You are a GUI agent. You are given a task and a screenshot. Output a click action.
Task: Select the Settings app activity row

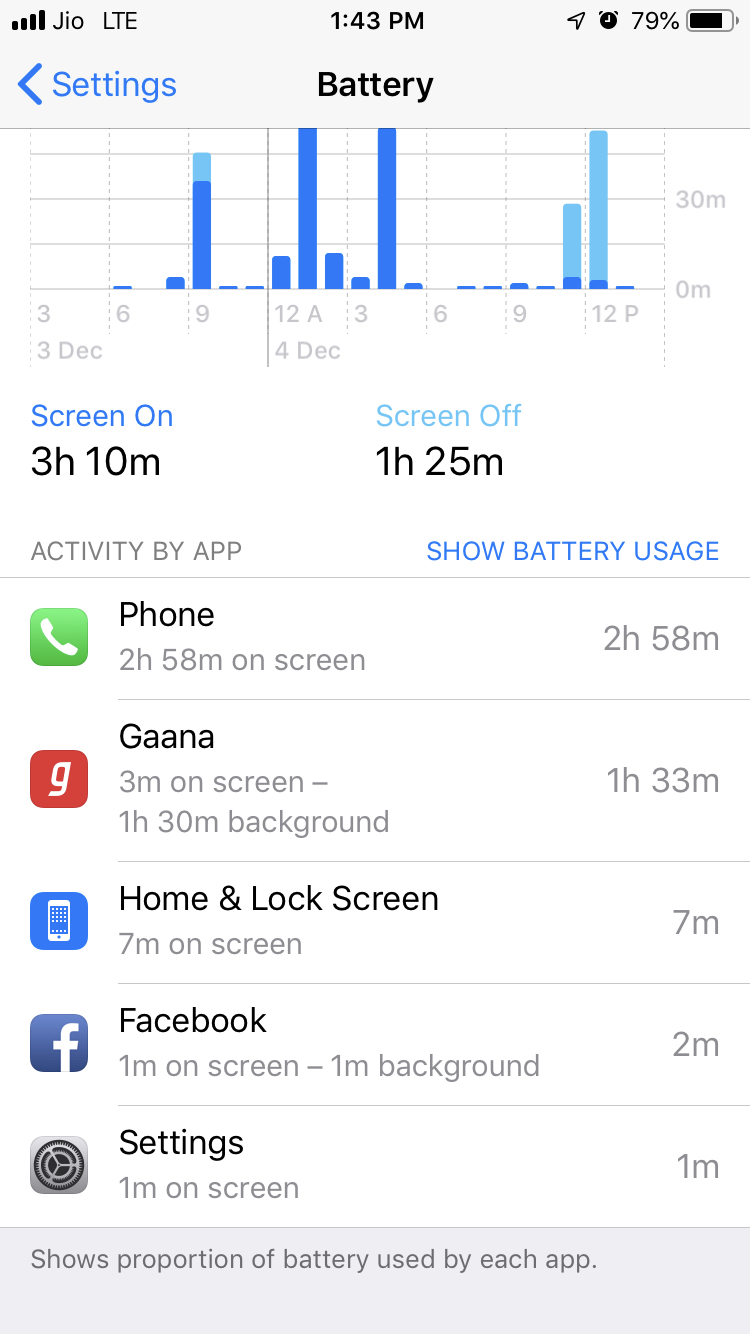pyautogui.click(x=375, y=1165)
